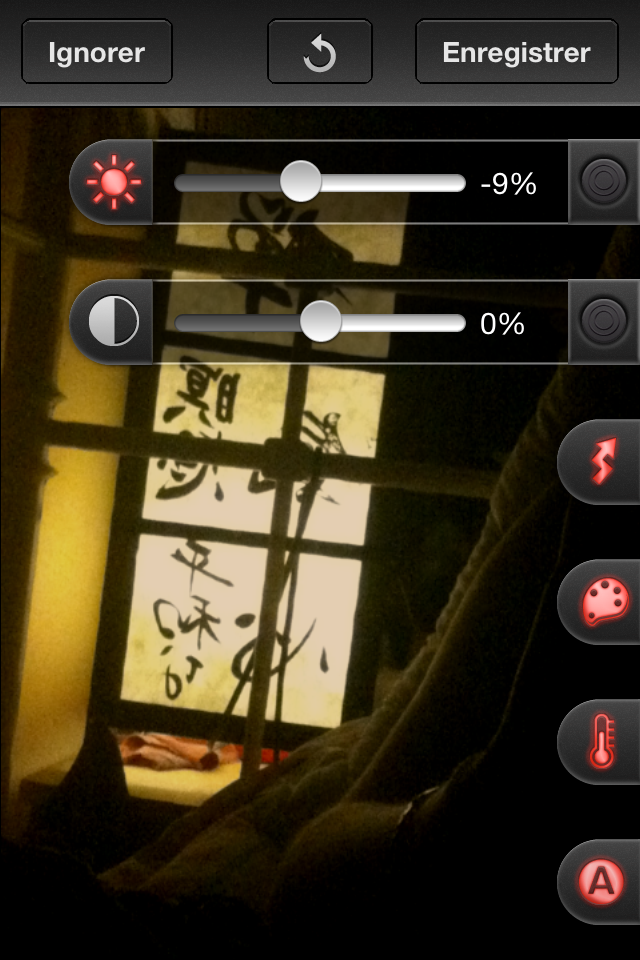
Task: Tap the Ignorer button to discard edits
Action: click(x=97, y=52)
